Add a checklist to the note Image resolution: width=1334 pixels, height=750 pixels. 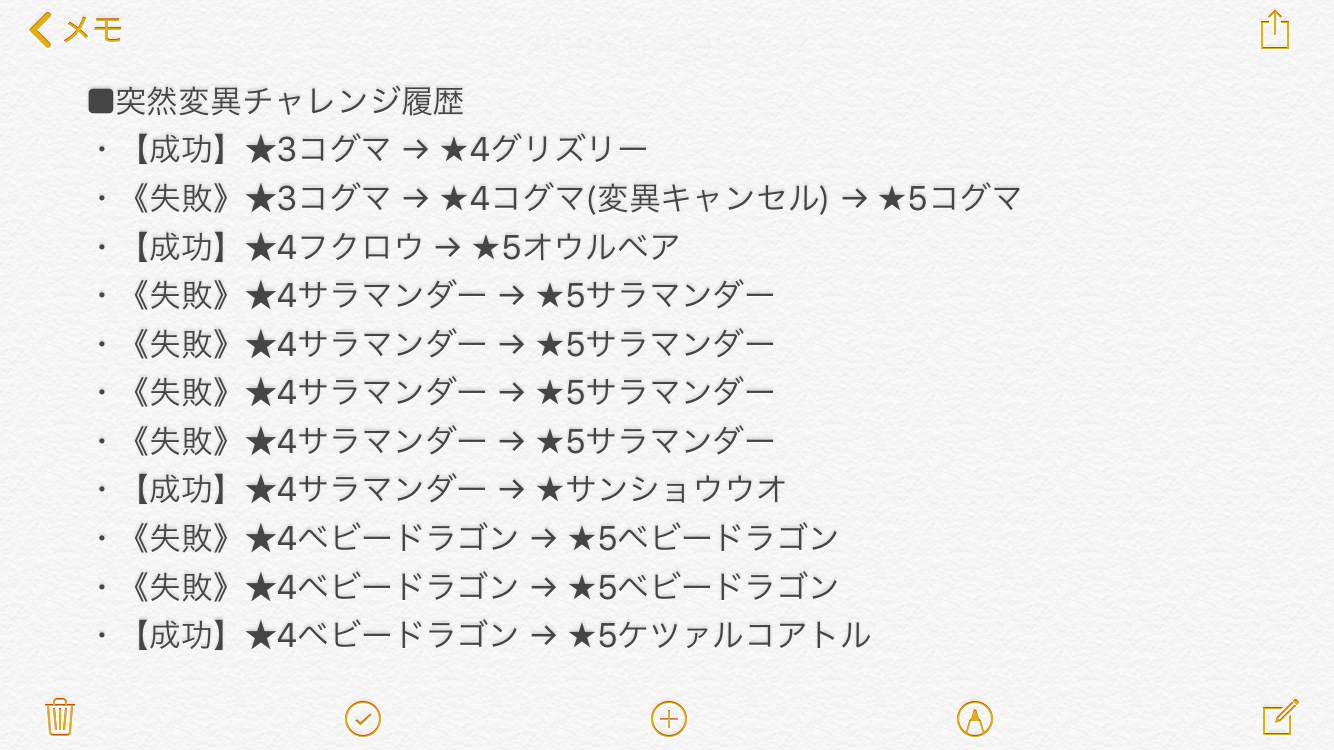[363, 718]
